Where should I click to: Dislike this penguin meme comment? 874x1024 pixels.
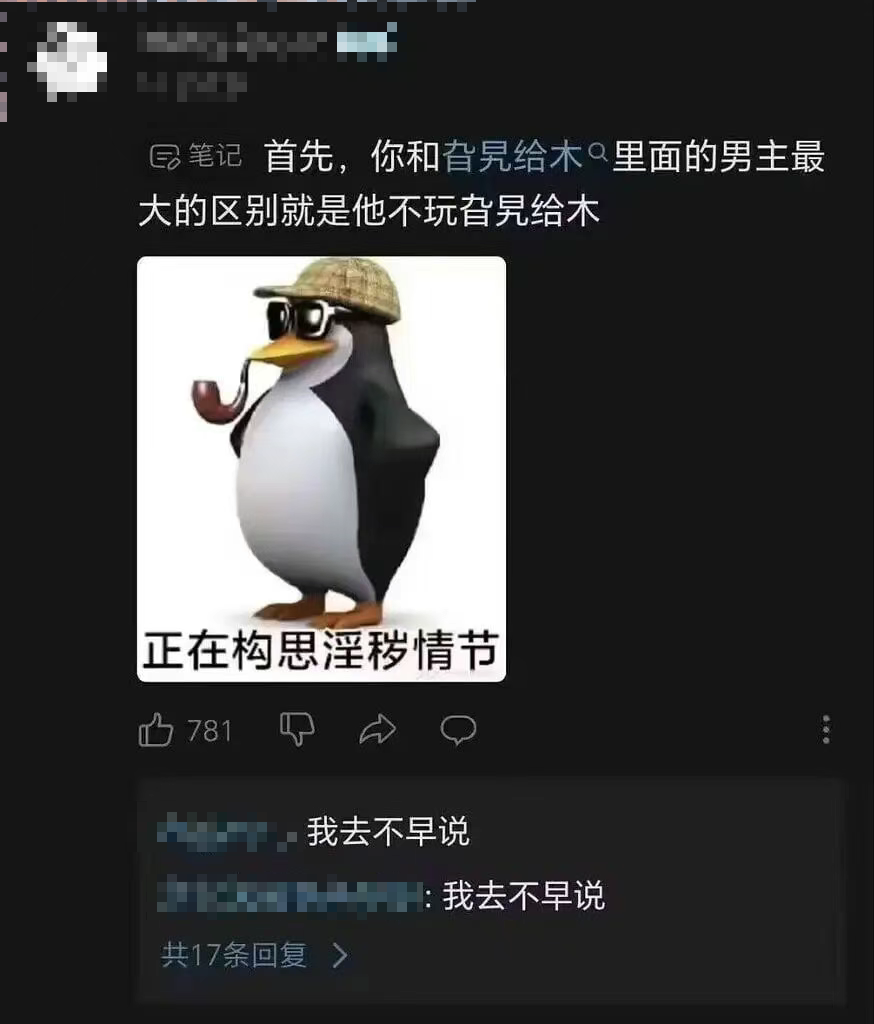[x=296, y=730]
